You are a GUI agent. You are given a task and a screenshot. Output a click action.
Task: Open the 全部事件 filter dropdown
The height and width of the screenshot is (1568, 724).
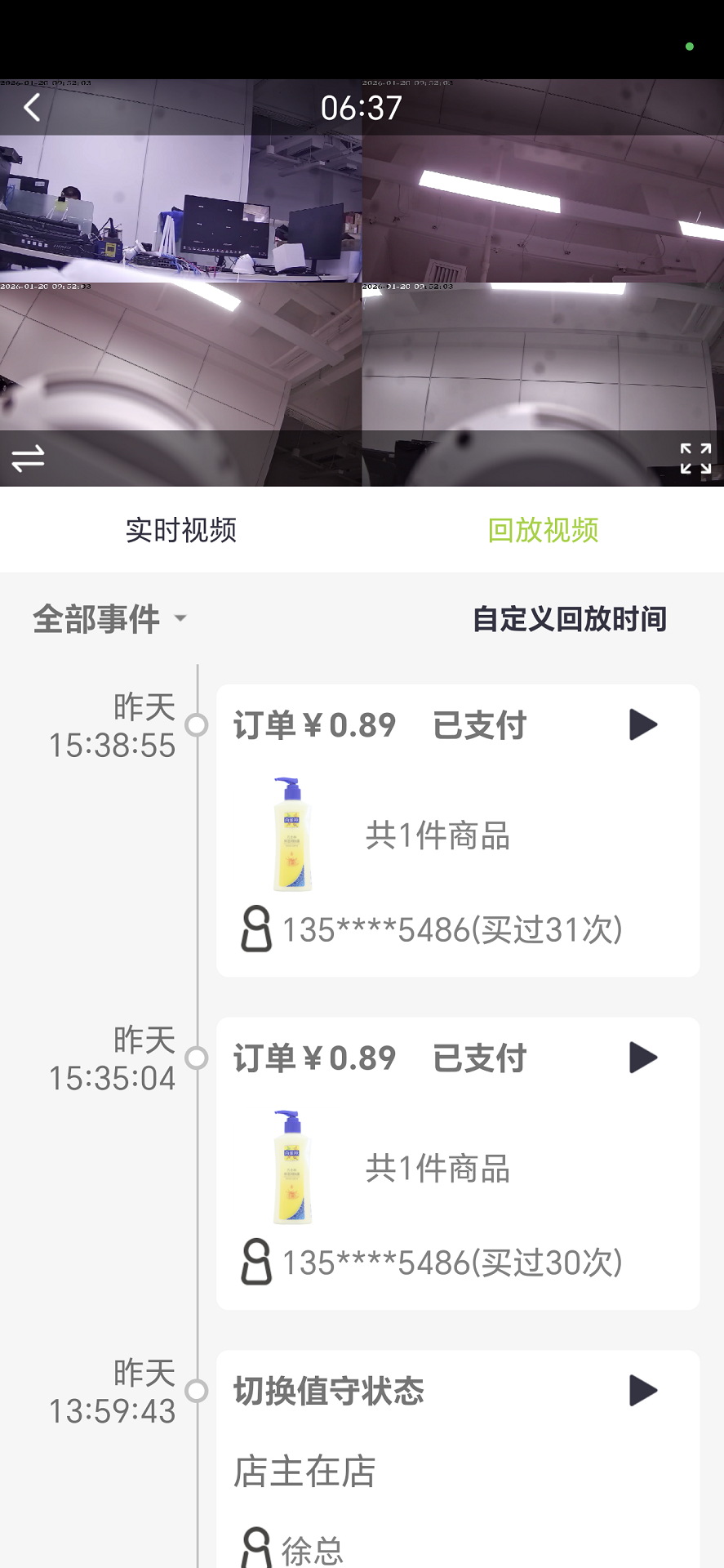point(95,619)
